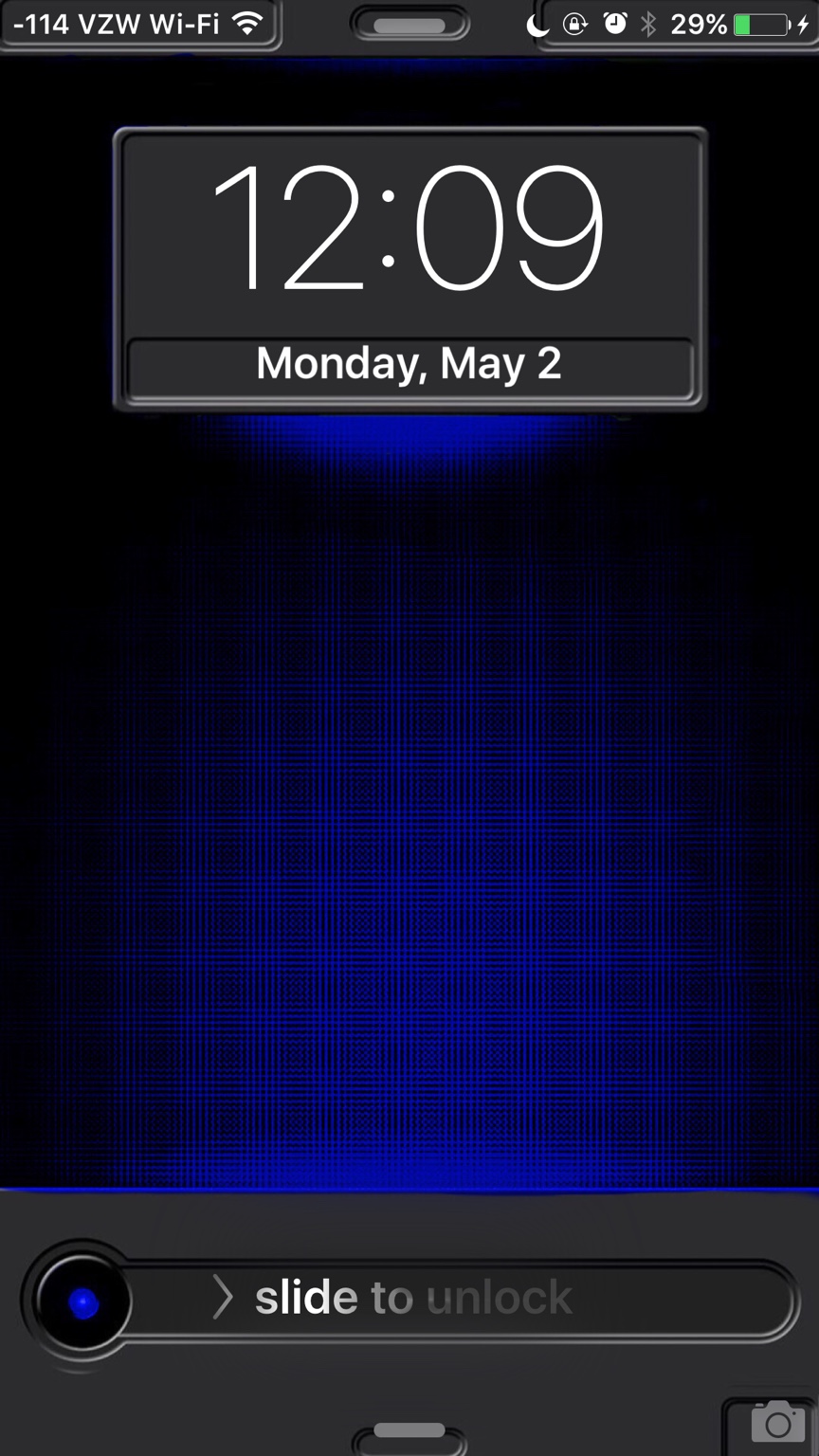Tap the camera shortcut icon
Image resolution: width=819 pixels, height=1456 pixels.
click(777, 1423)
